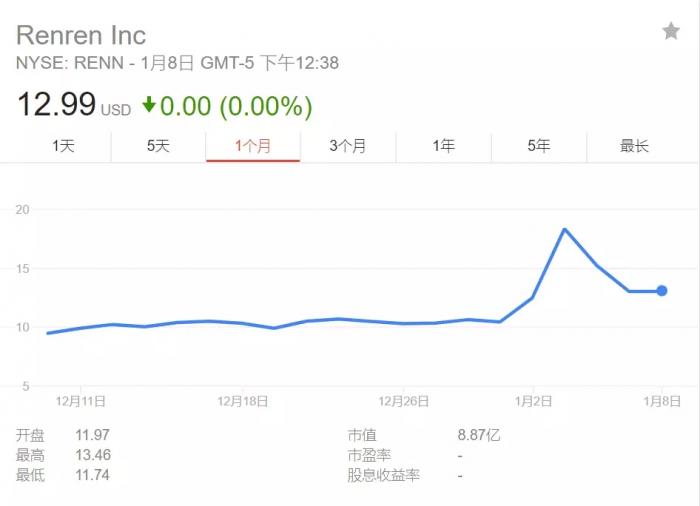Star Renren Inc to follow it
This screenshot has height=506, width=700.
coord(671,32)
